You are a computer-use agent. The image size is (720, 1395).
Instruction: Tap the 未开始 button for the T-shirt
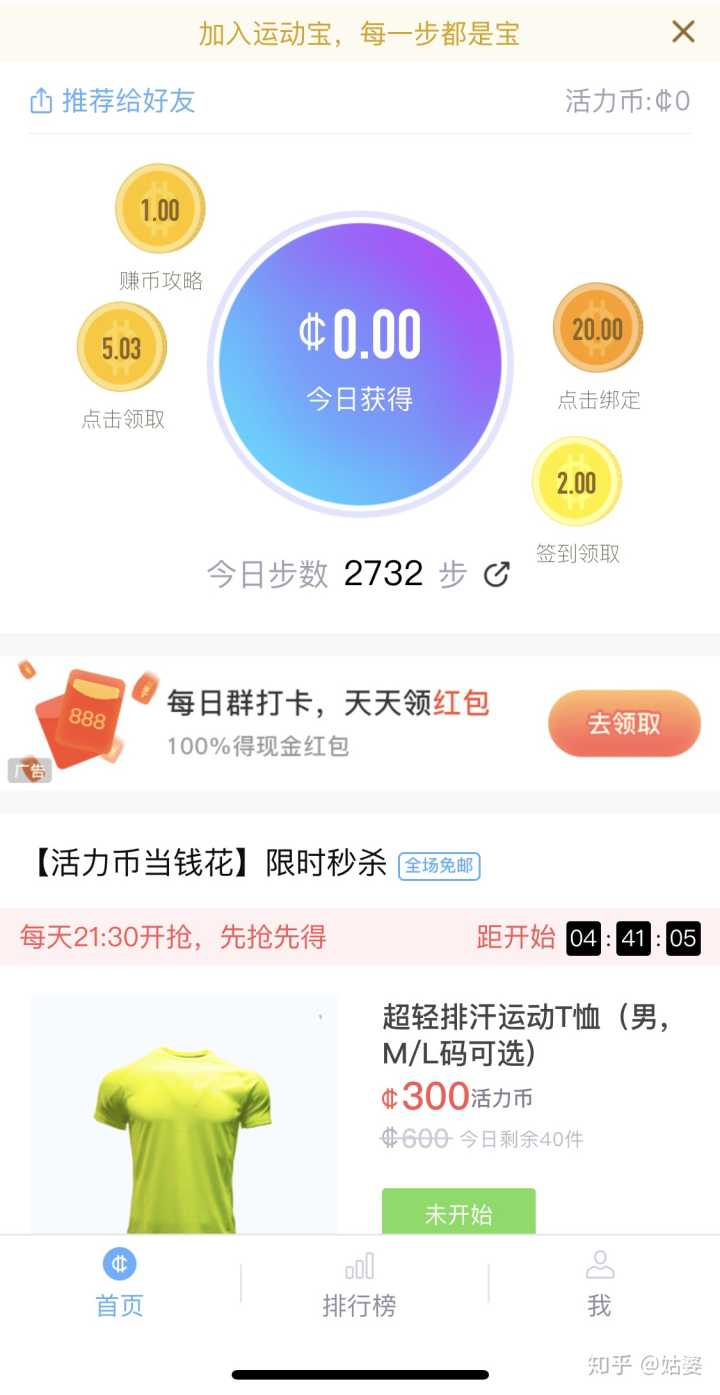tap(458, 1213)
